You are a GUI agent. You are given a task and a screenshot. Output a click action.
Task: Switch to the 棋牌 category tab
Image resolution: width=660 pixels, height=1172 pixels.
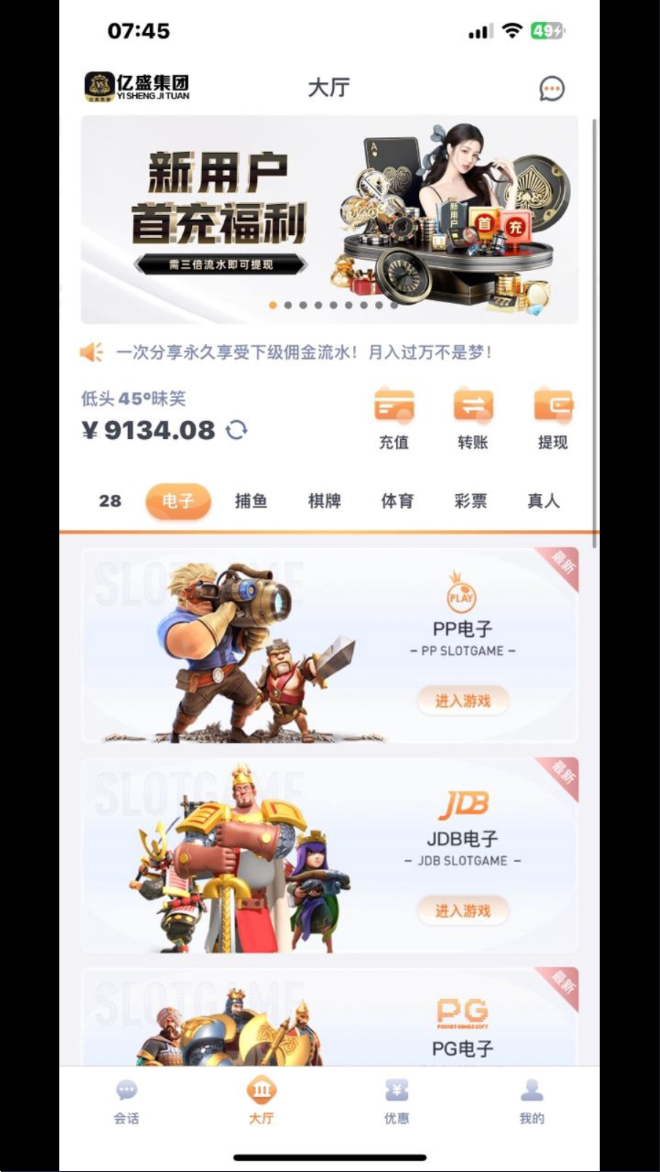point(324,501)
